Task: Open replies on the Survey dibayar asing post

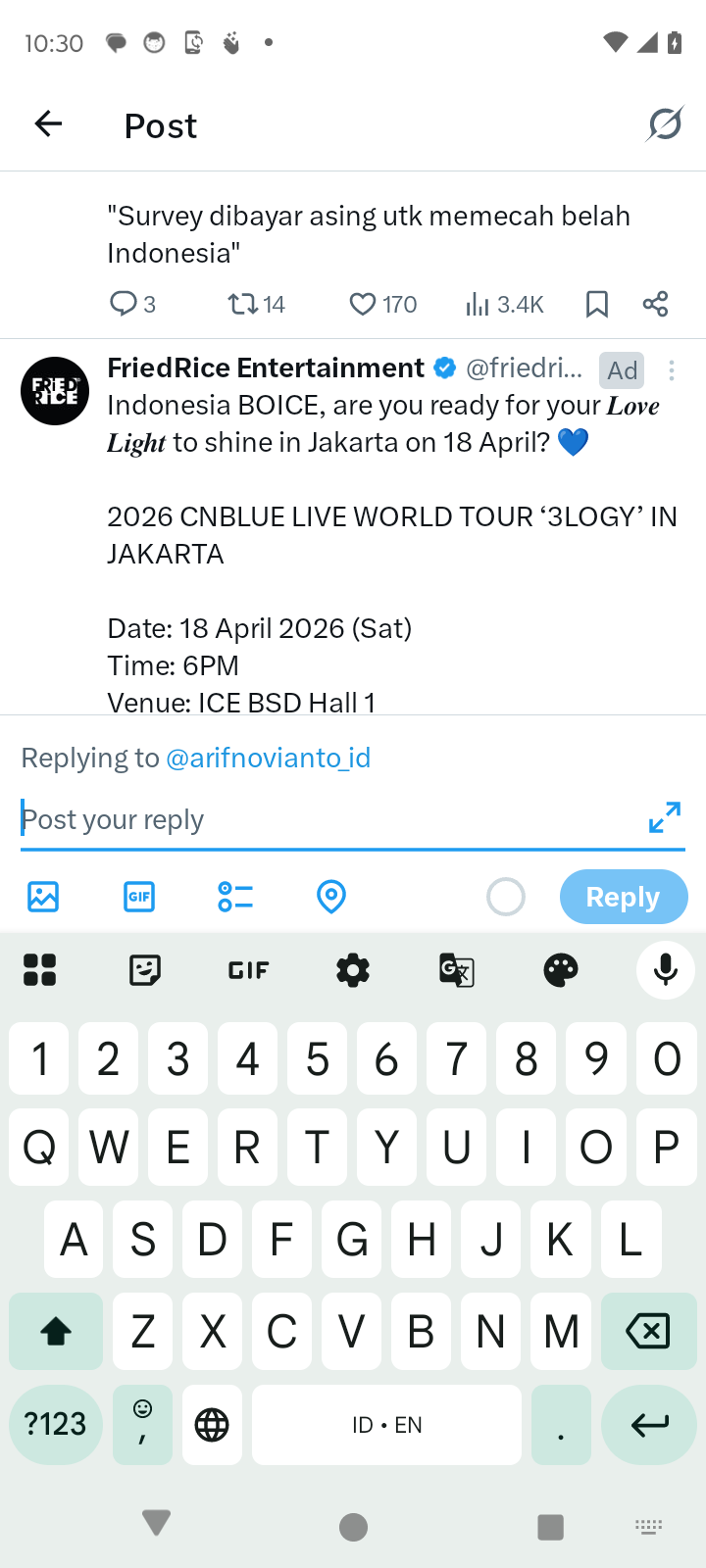Action: pyautogui.click(x=132, y=304)
